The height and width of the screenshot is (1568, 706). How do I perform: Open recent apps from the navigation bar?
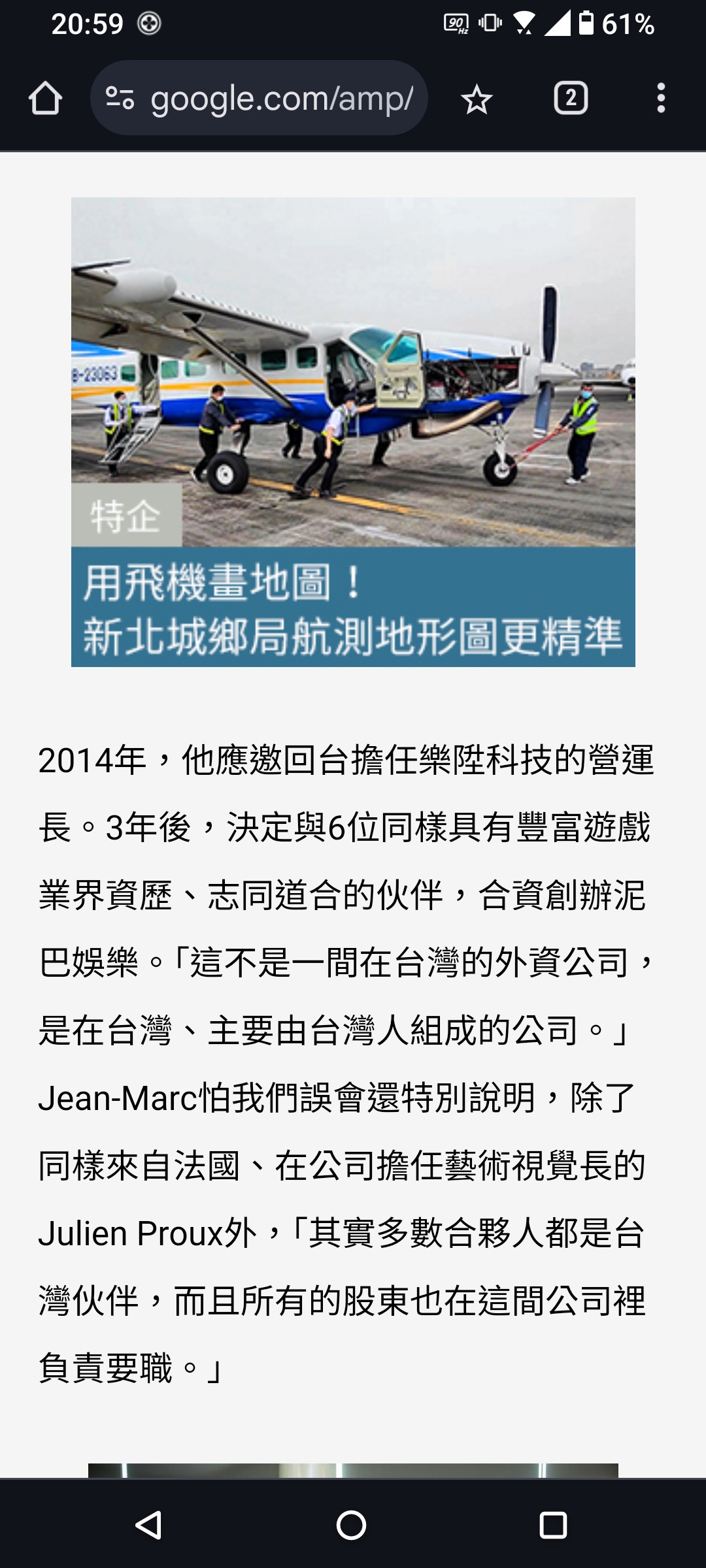(x=553, y=1525)
